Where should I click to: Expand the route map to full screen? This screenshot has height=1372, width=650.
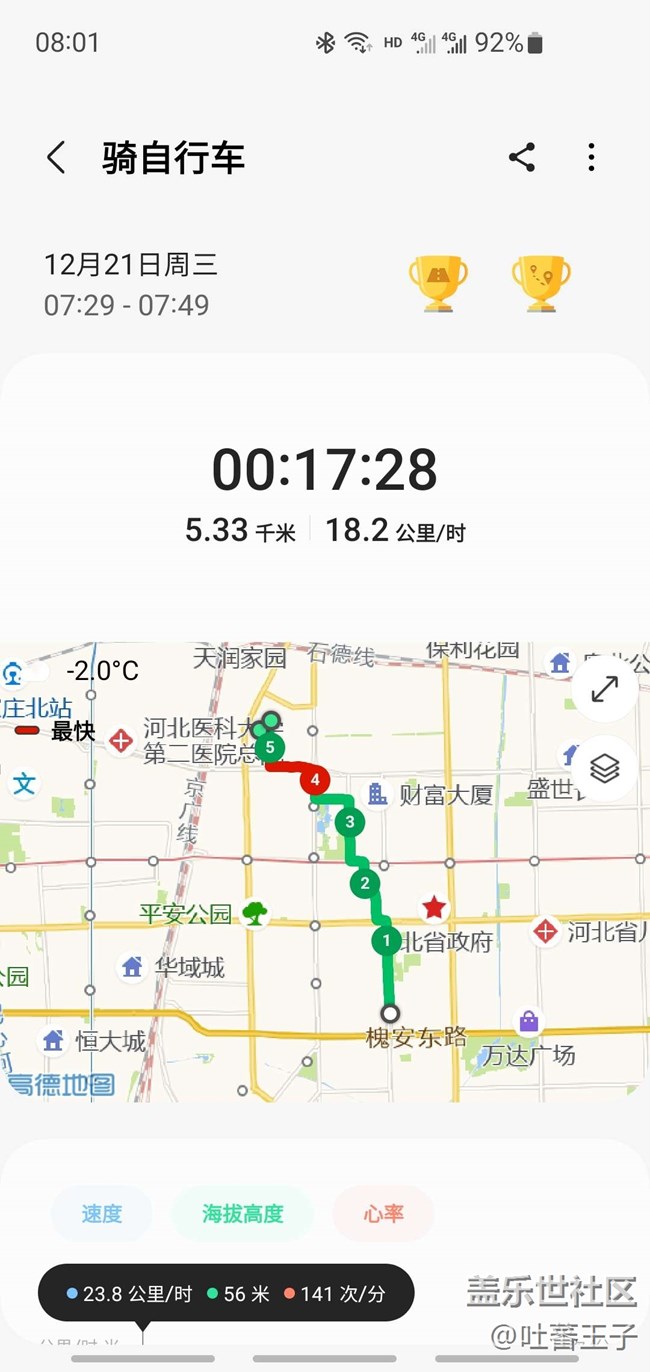(604, 689)
